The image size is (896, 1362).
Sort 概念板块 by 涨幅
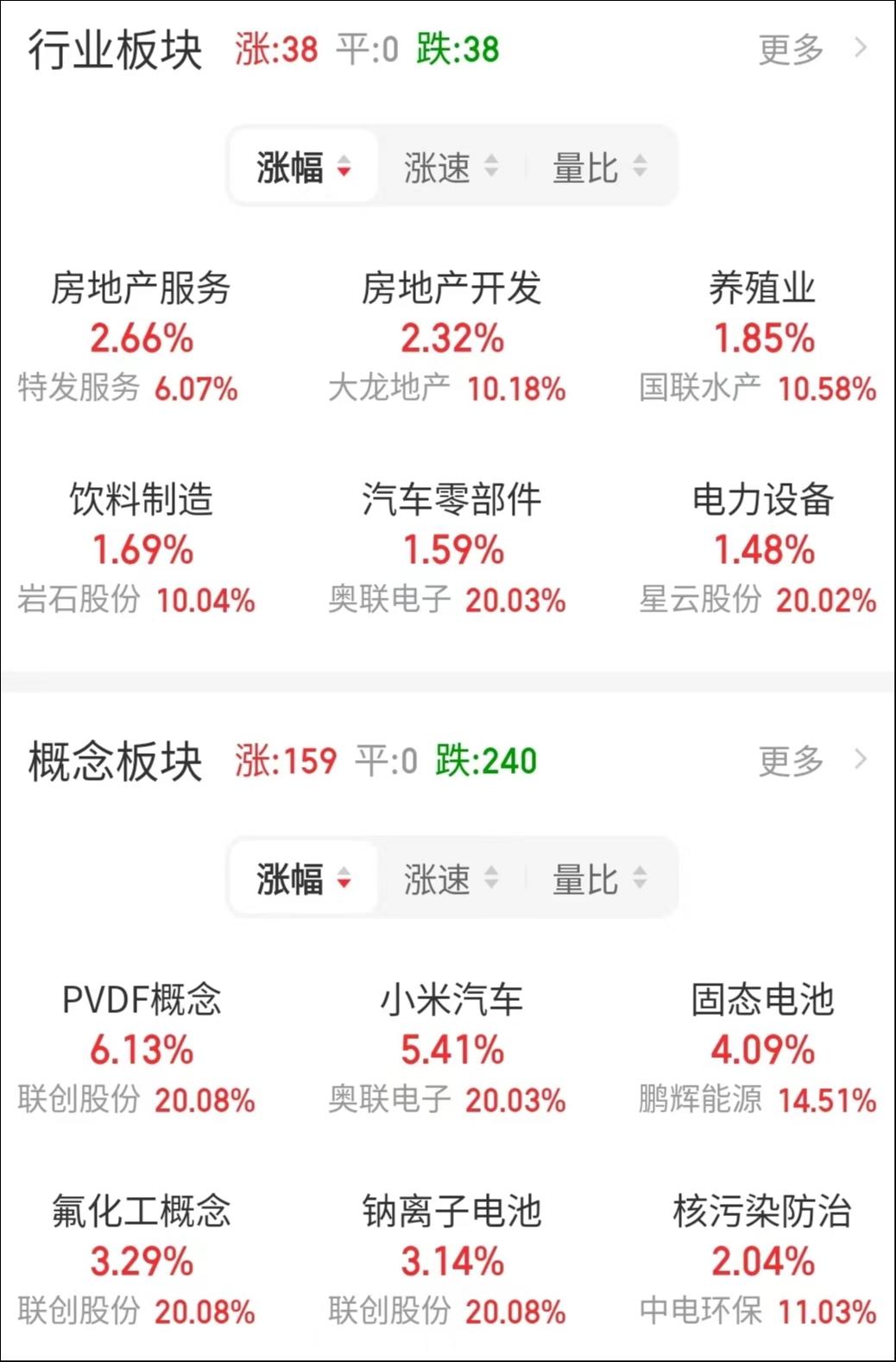tap(303, 878)
